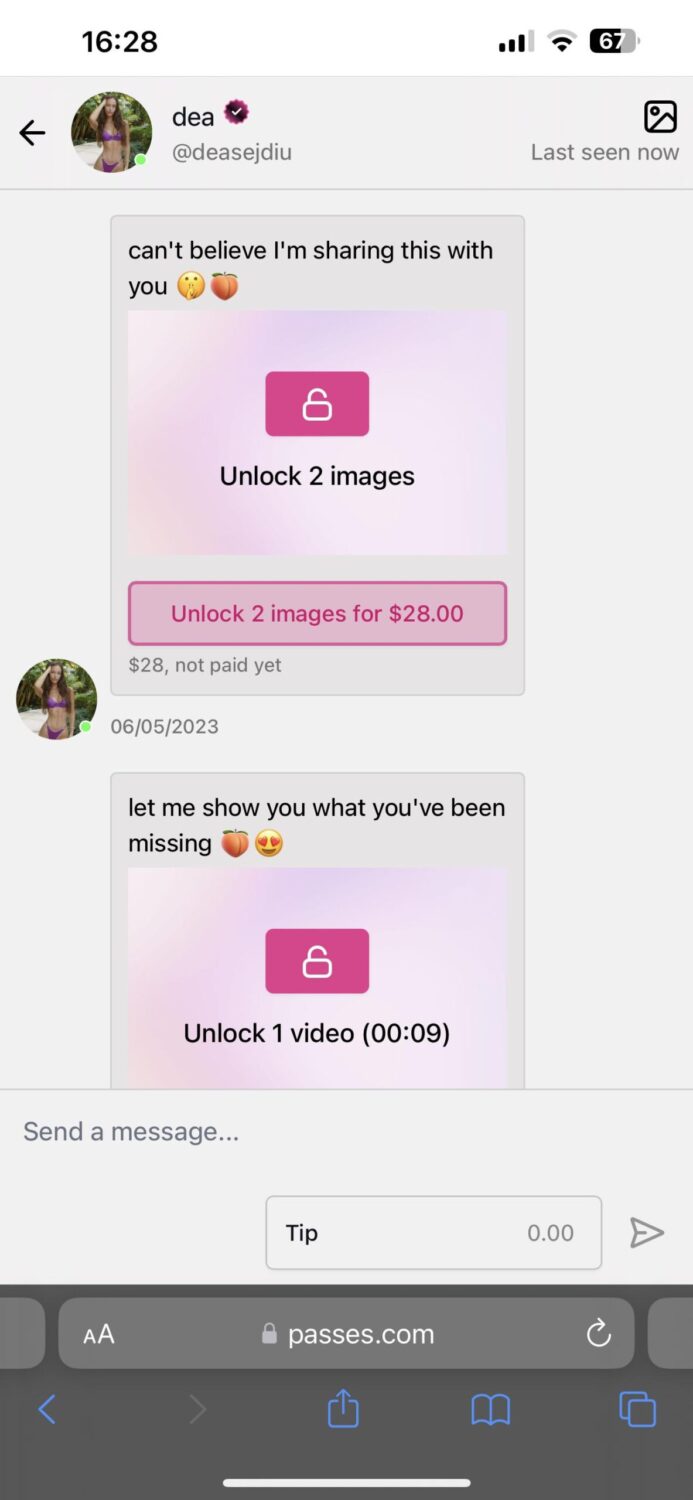Image resolution: width=693 pixels, height=1500 pixels.
Task: Open the media gallery icon
Action: pos(660,117)
